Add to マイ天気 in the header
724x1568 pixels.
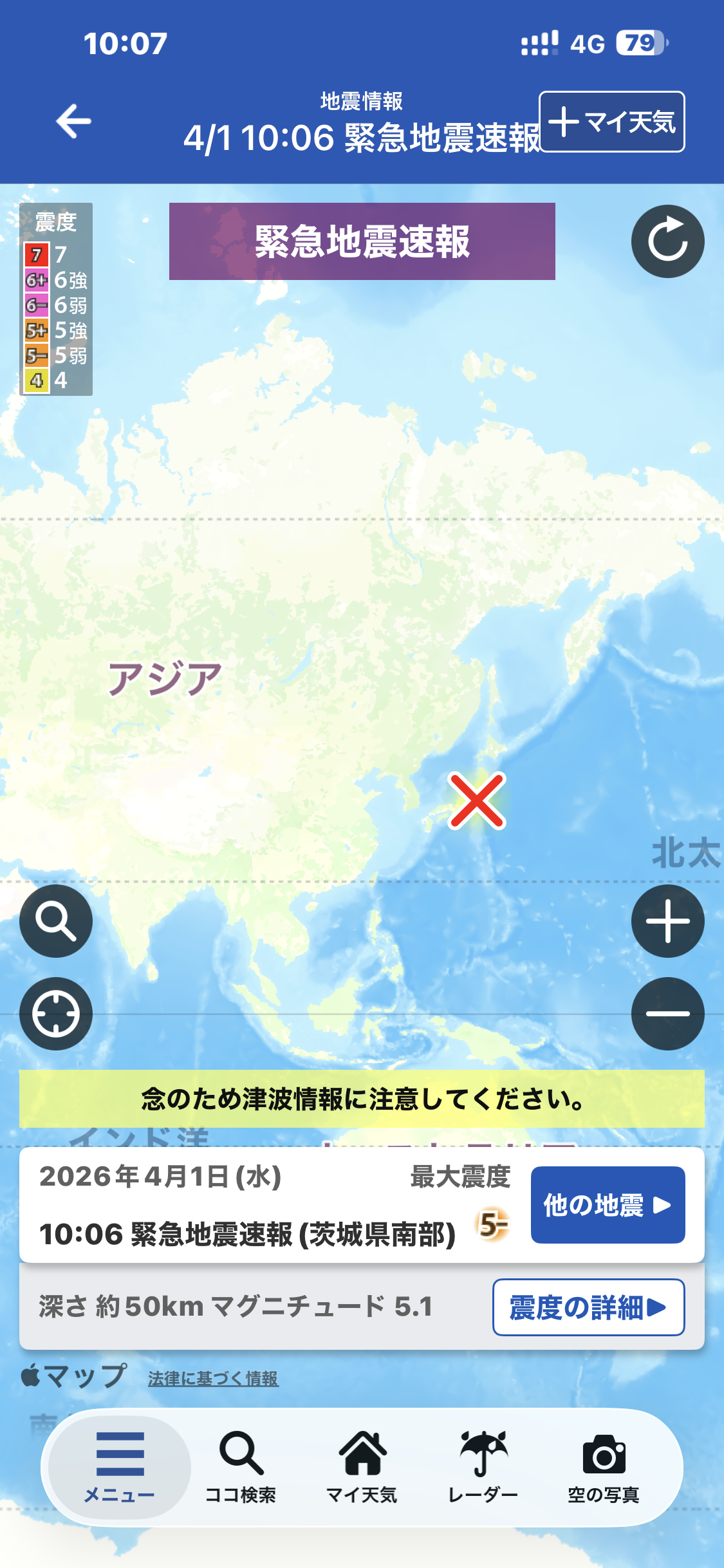pyautogui.click(x=611, y=122)
